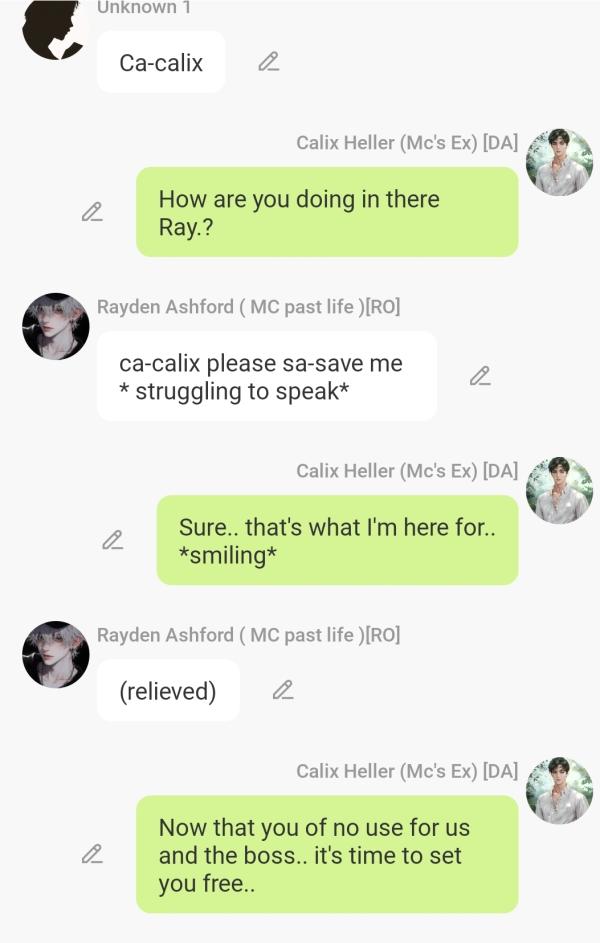Screen dimensions: 600x943
Task: Edit the 'Ca-calix' message
Action: coord(268,62)
